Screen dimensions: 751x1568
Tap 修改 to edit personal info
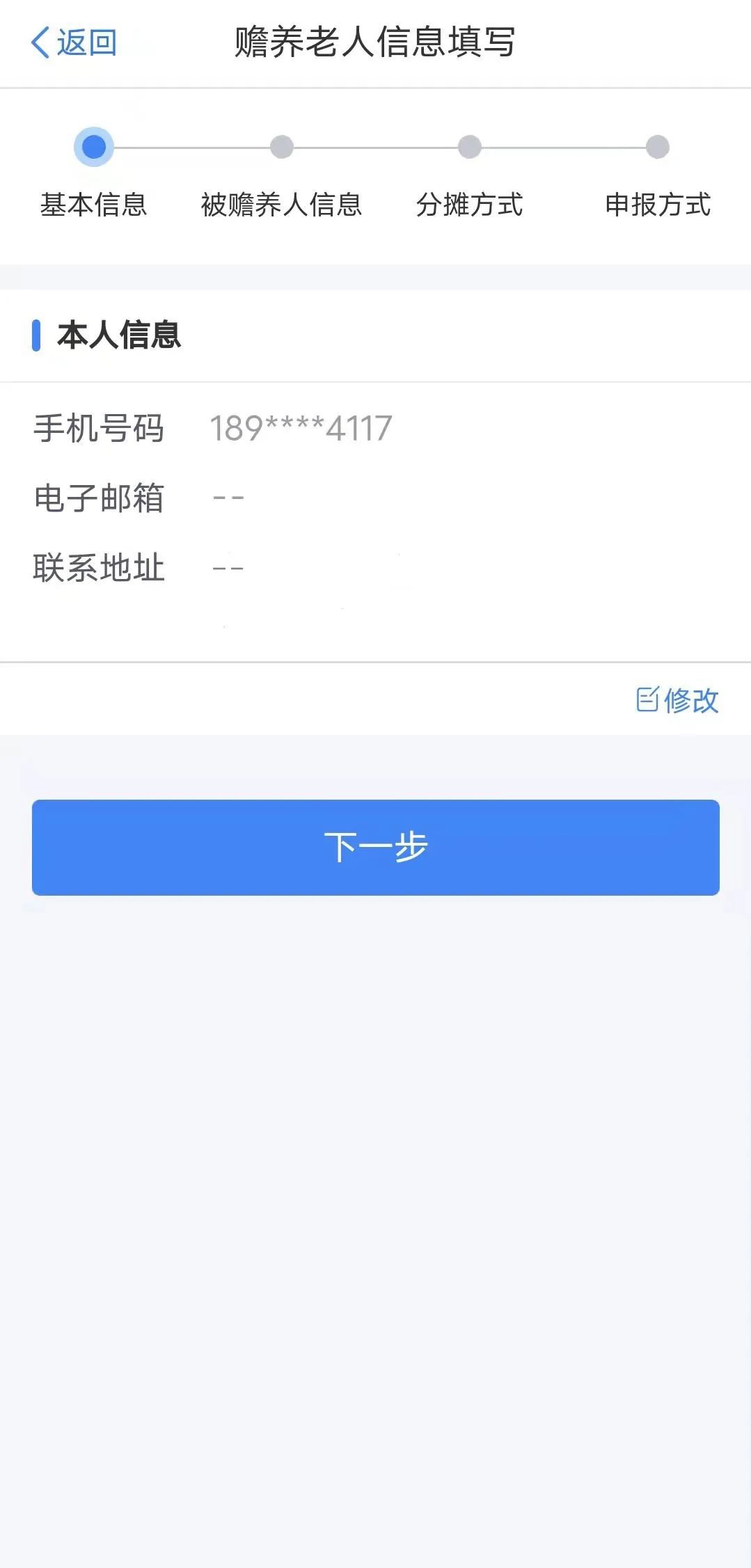[677, 700]
